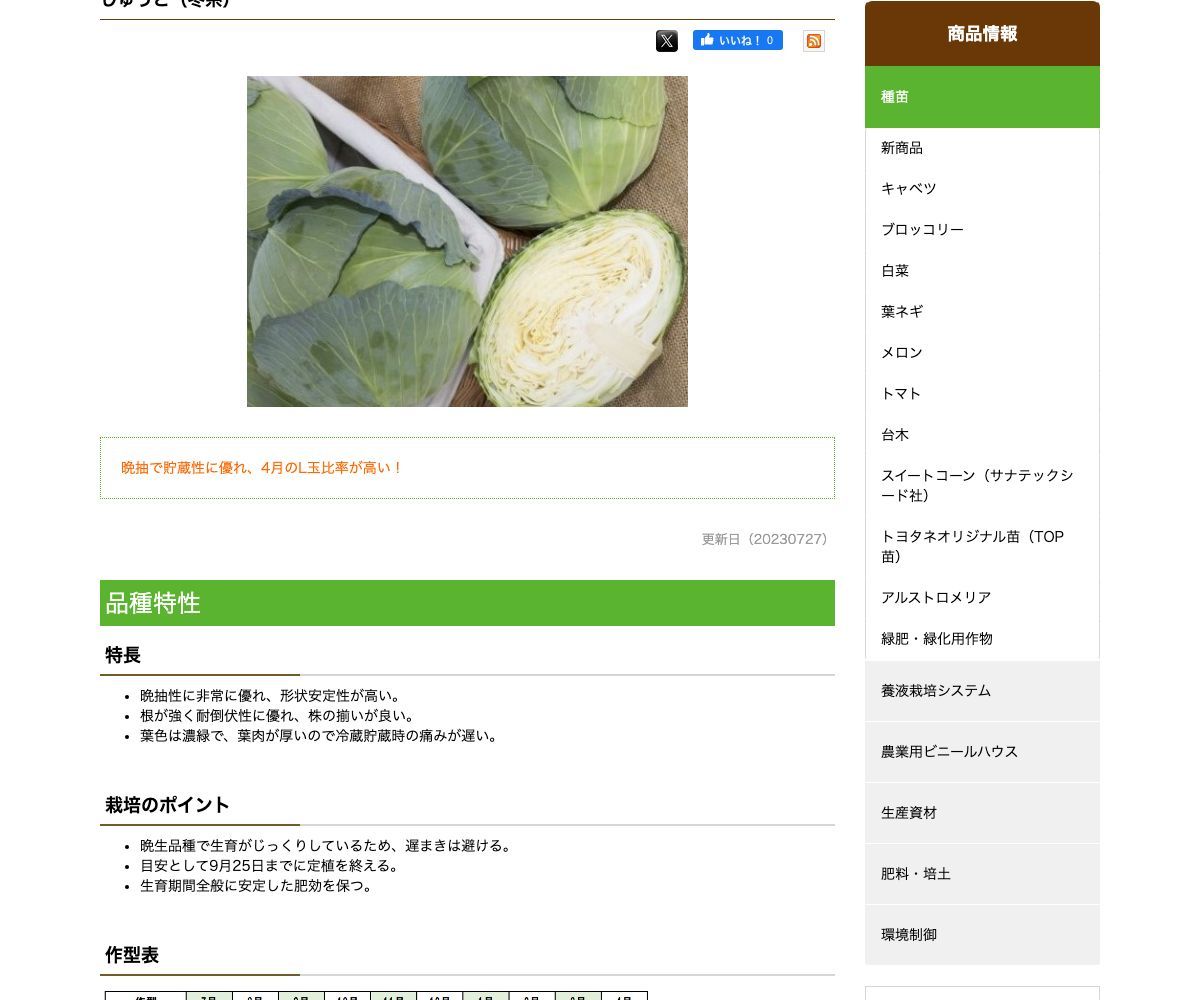Share the page on X
The height and width of the screenshot is (1000, 1200).
click(x=667, y=41)
